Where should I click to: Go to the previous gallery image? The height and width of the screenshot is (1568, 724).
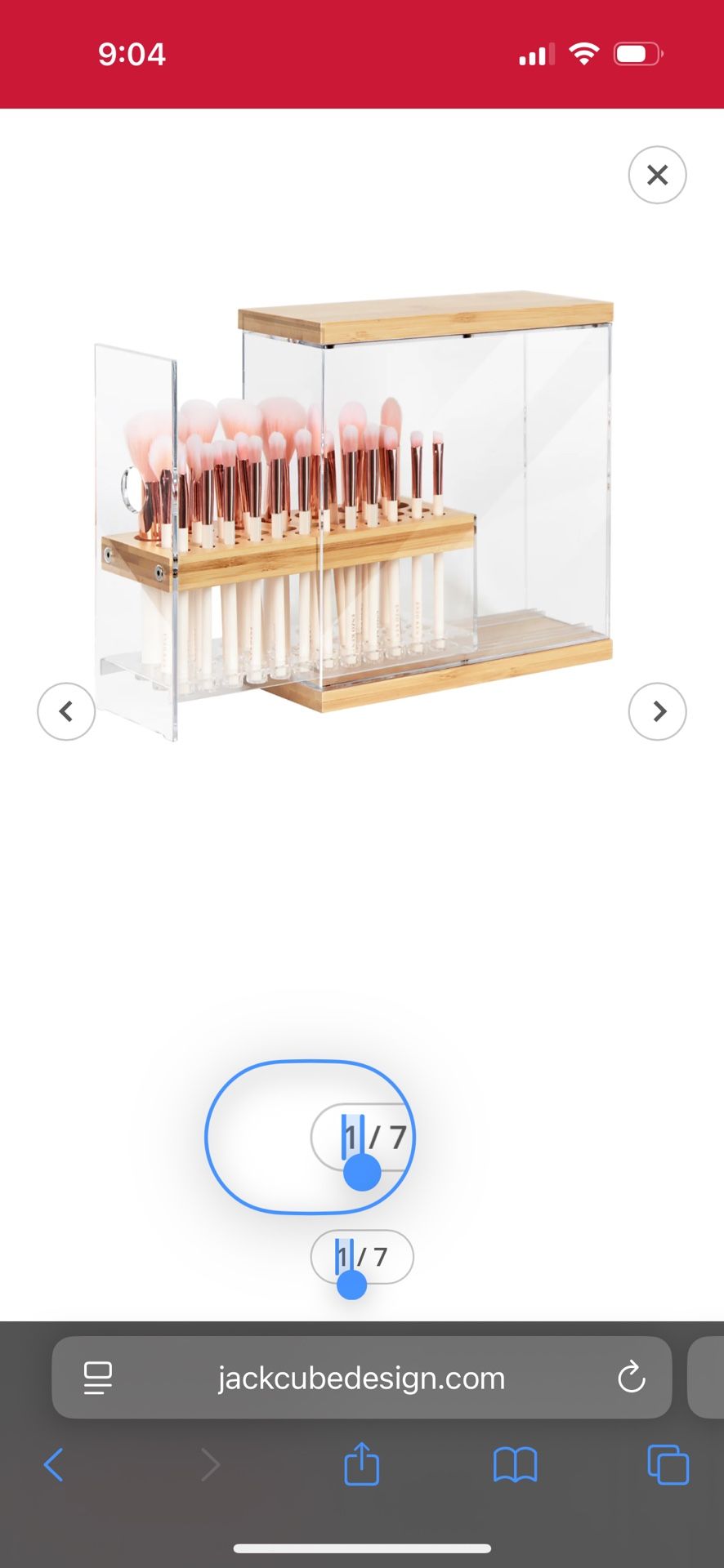[x=66, y=711]
